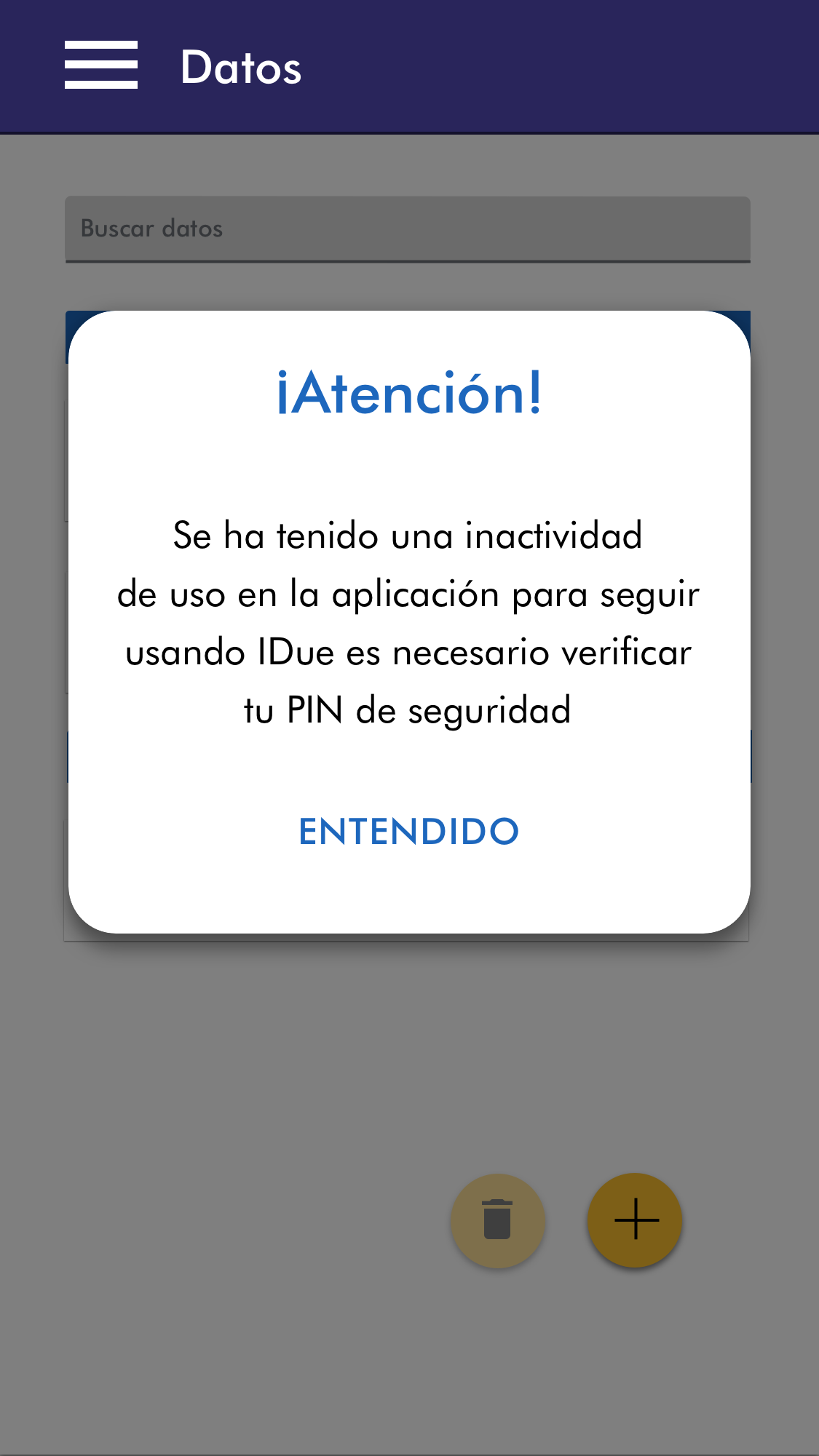Tap the trash delete button

tap(498, 1220)
